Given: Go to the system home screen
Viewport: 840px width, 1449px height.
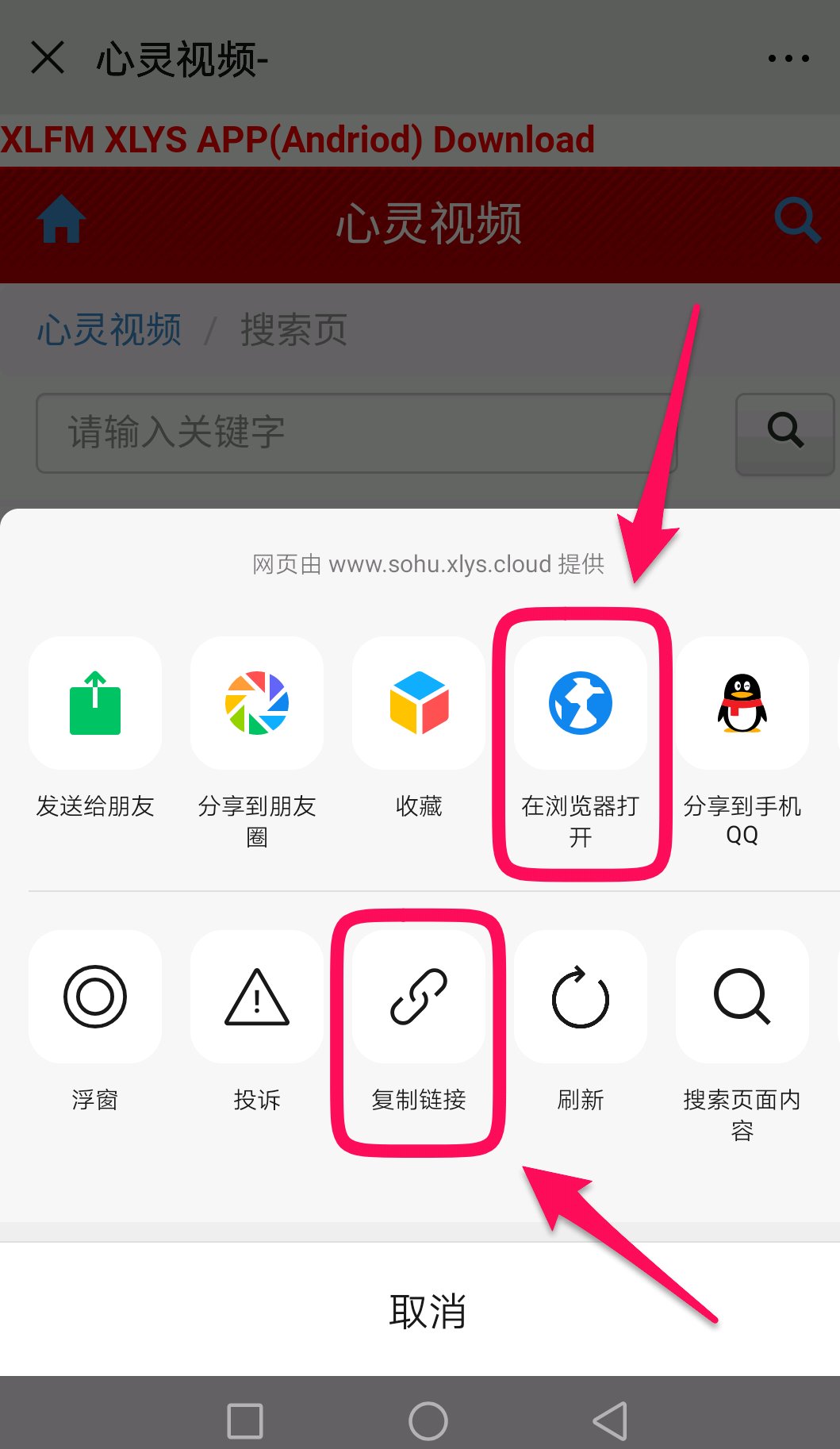Looking at the screenshot, I should click(428, 1420).
